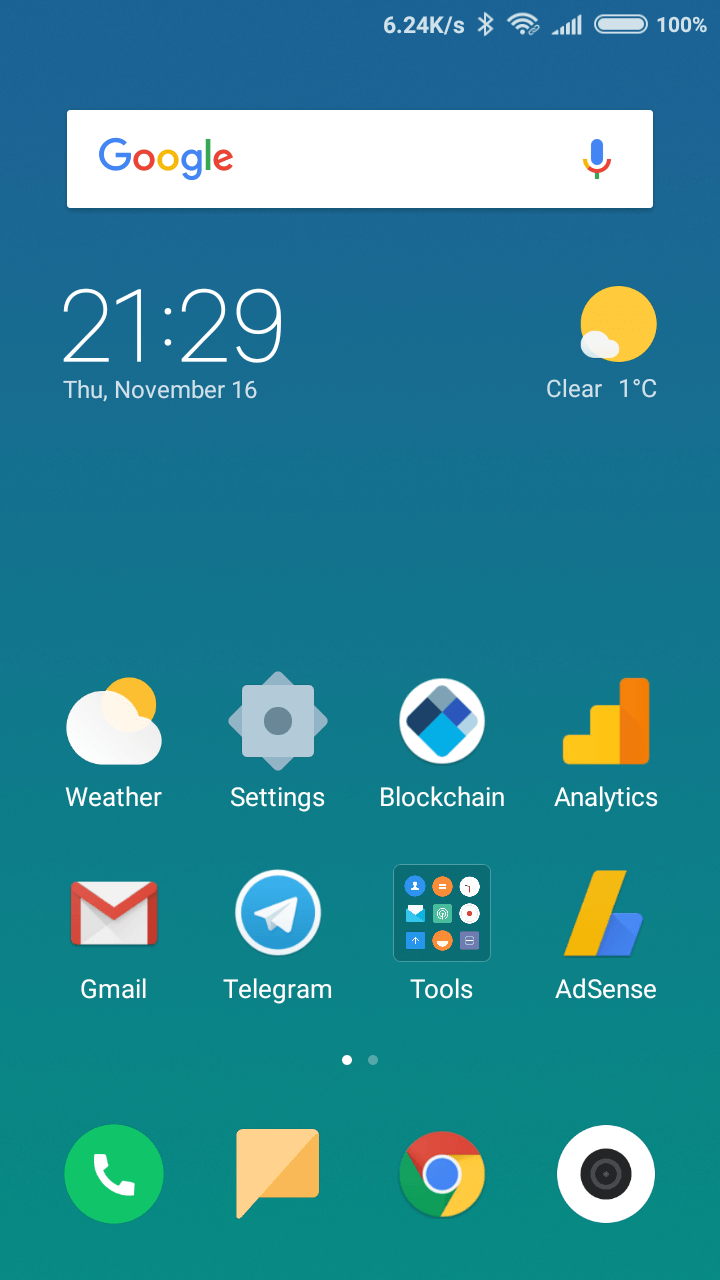The image size is (720, 1280).
Task: Open the Camera app in the dock
Action: 606,1174
